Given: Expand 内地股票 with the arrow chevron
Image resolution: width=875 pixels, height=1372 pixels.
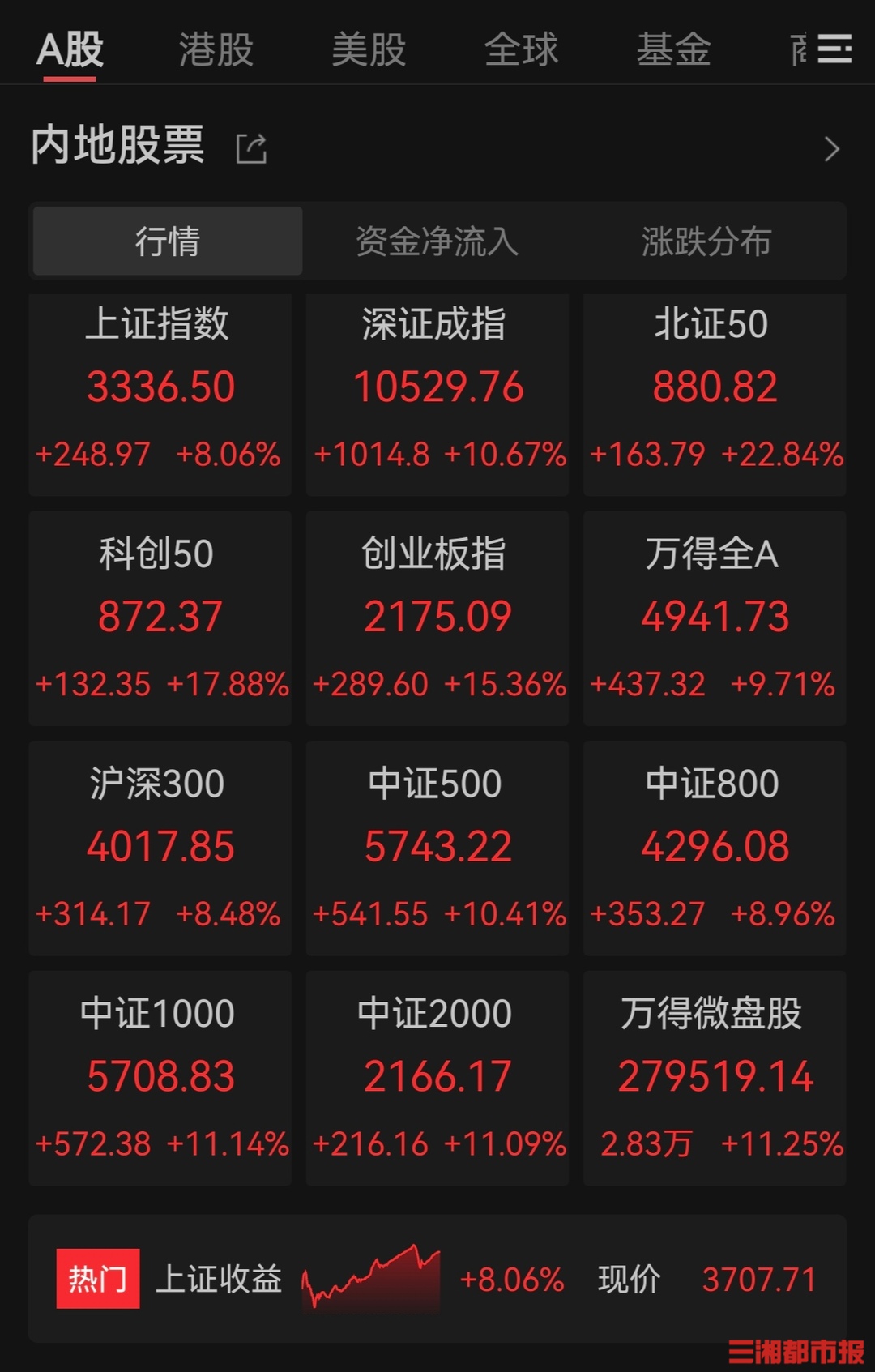Looking at the screenshot, I should coord(831,149).
